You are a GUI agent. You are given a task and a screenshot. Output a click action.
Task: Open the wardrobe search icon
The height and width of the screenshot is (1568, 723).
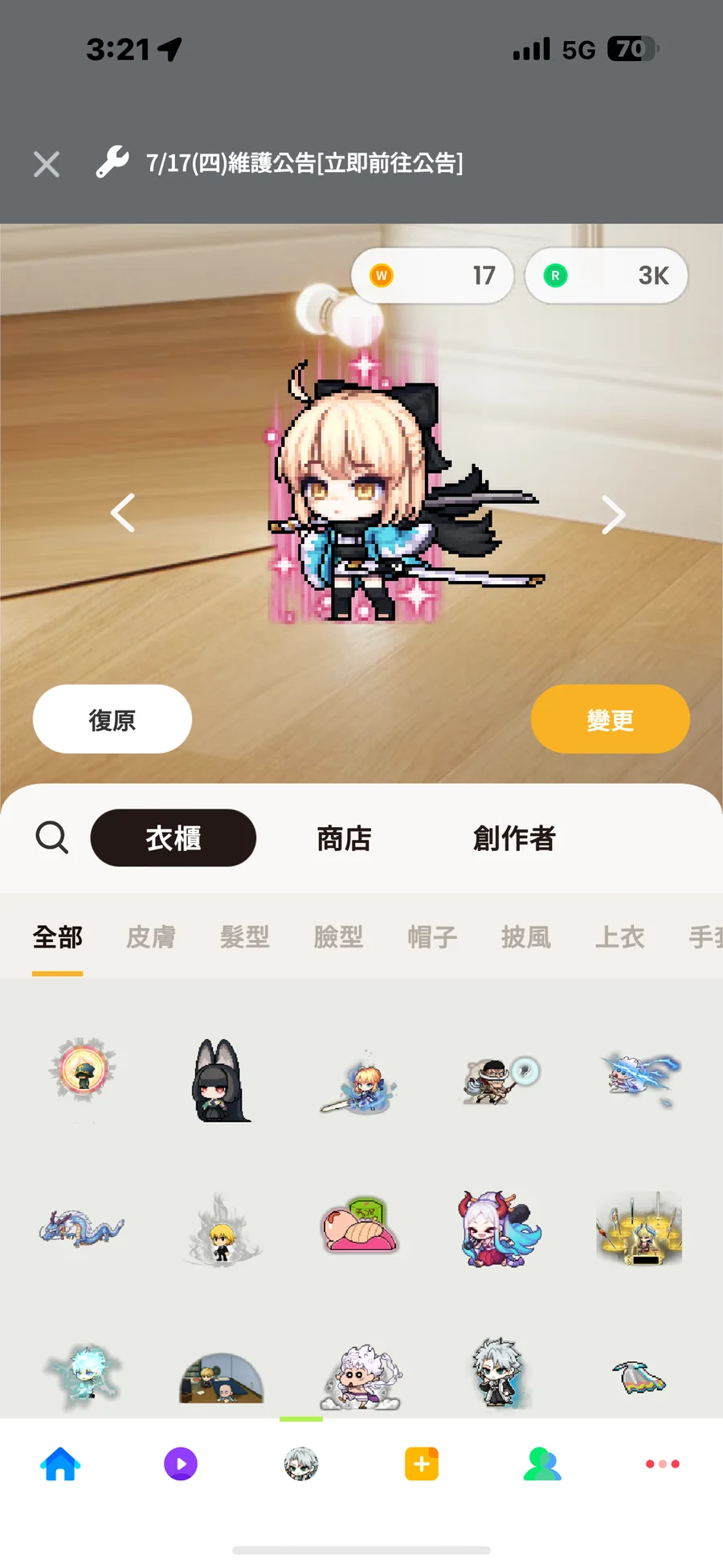pos(52,837)
